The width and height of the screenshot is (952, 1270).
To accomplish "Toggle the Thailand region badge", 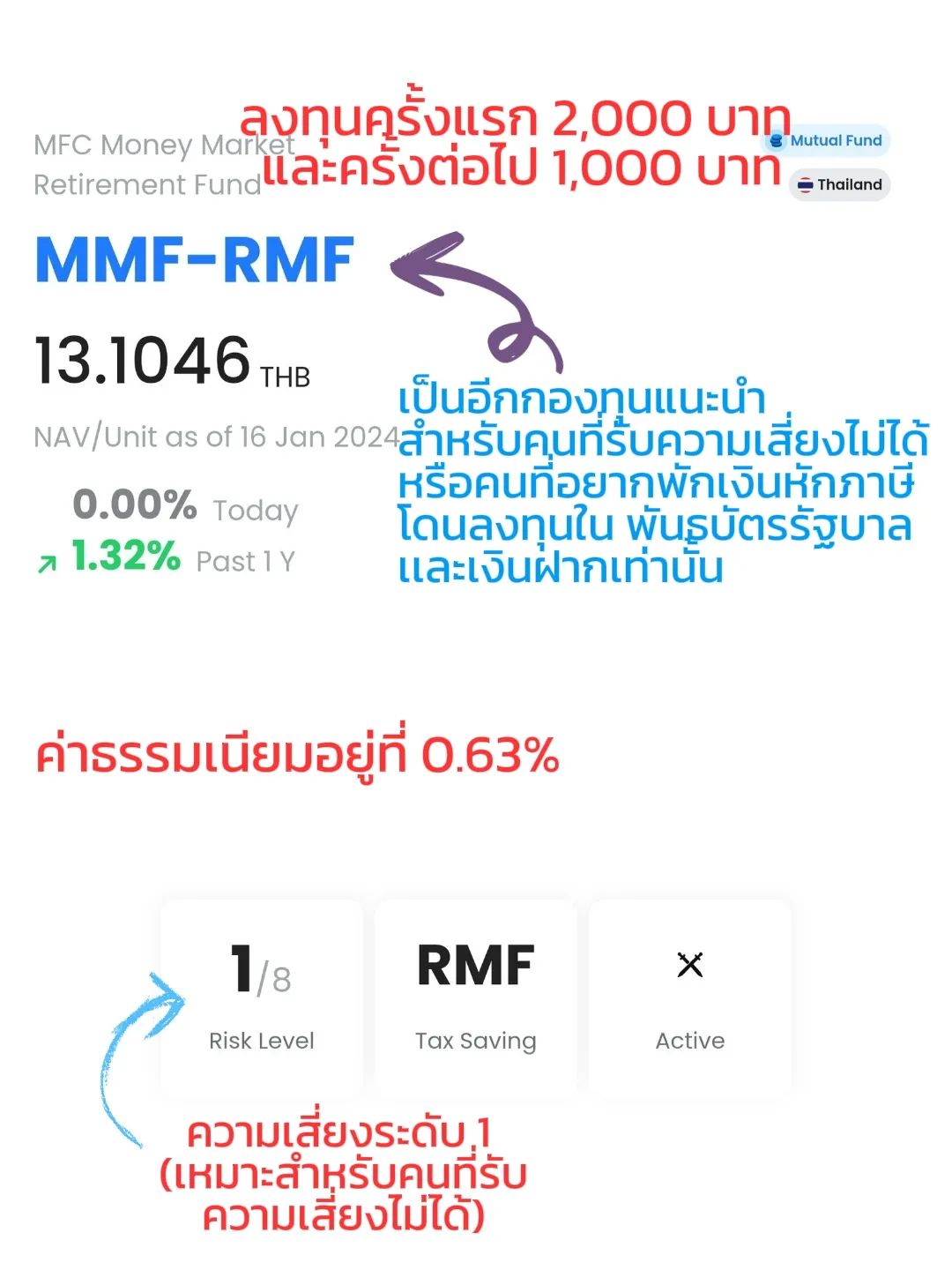I will pyautogui.click(x=838, y=185).
